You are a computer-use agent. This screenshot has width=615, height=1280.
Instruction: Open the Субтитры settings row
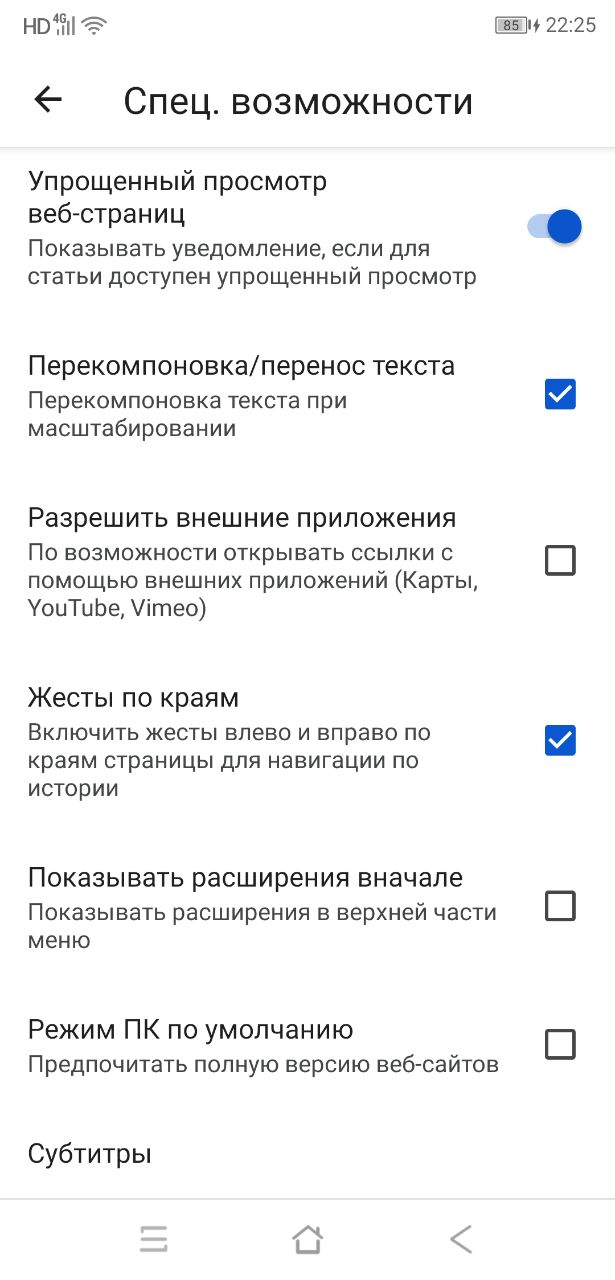click(307, 1154)
